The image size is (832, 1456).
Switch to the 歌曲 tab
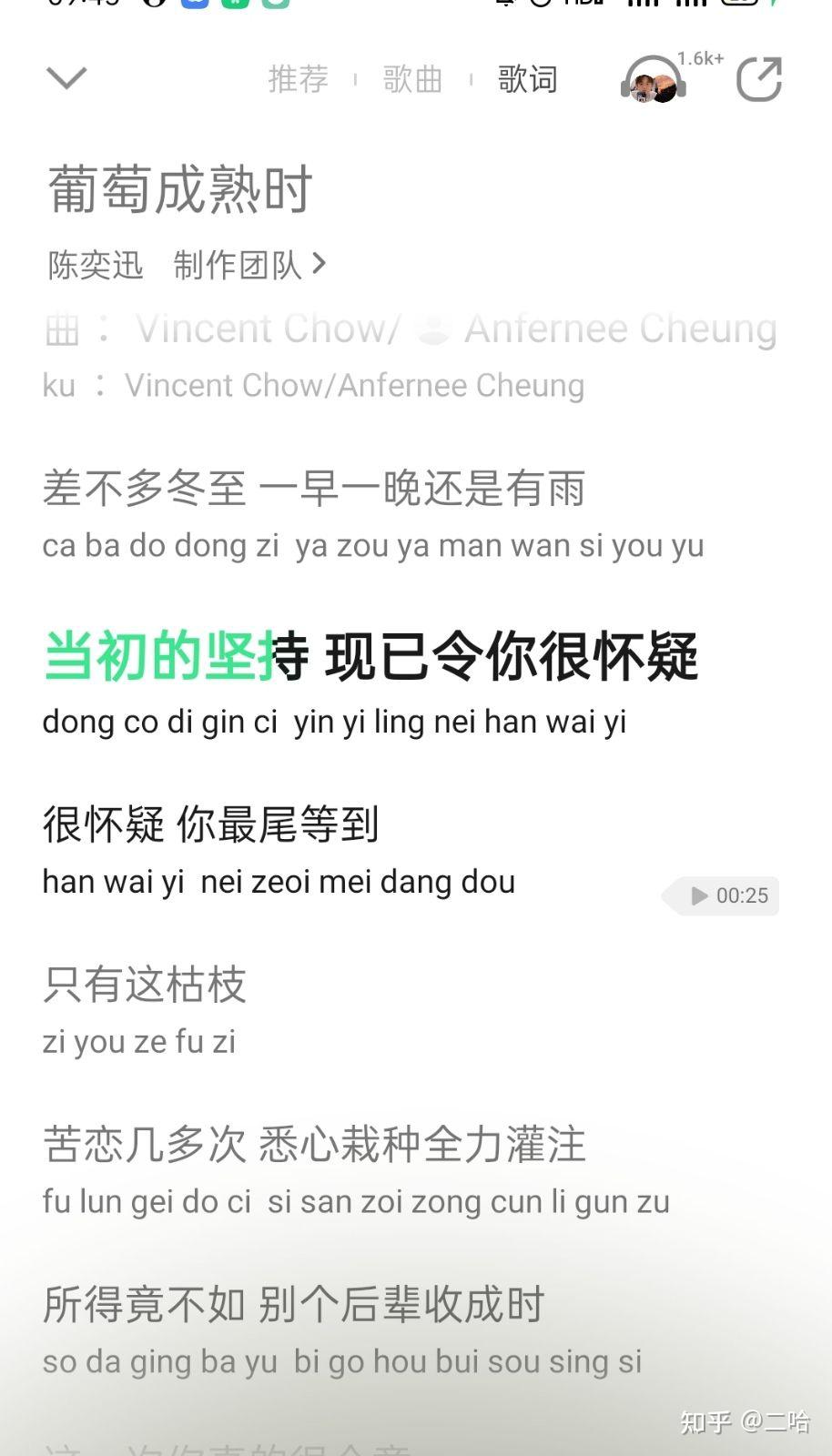pyautogui.click(x=412, y=79)
